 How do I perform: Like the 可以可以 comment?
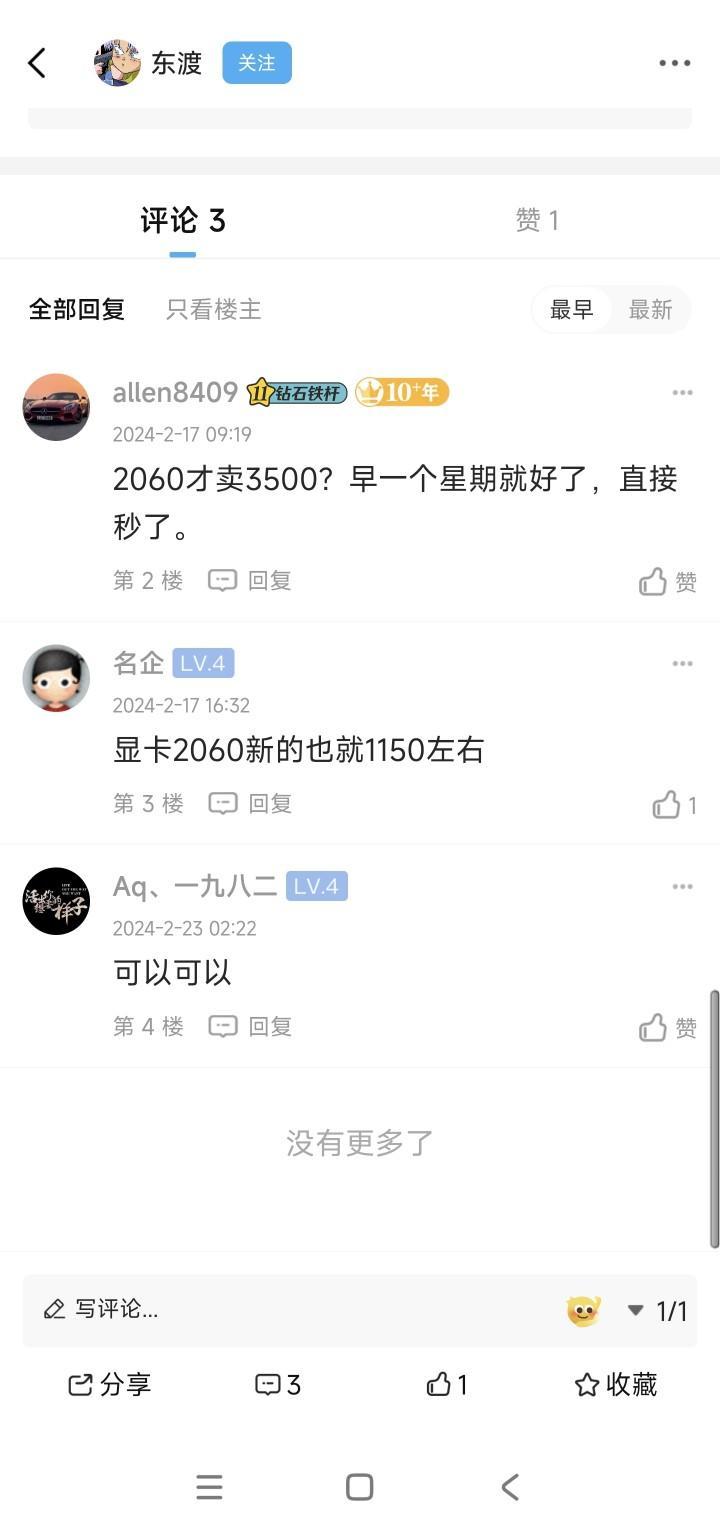click(x=667, y=1027)
